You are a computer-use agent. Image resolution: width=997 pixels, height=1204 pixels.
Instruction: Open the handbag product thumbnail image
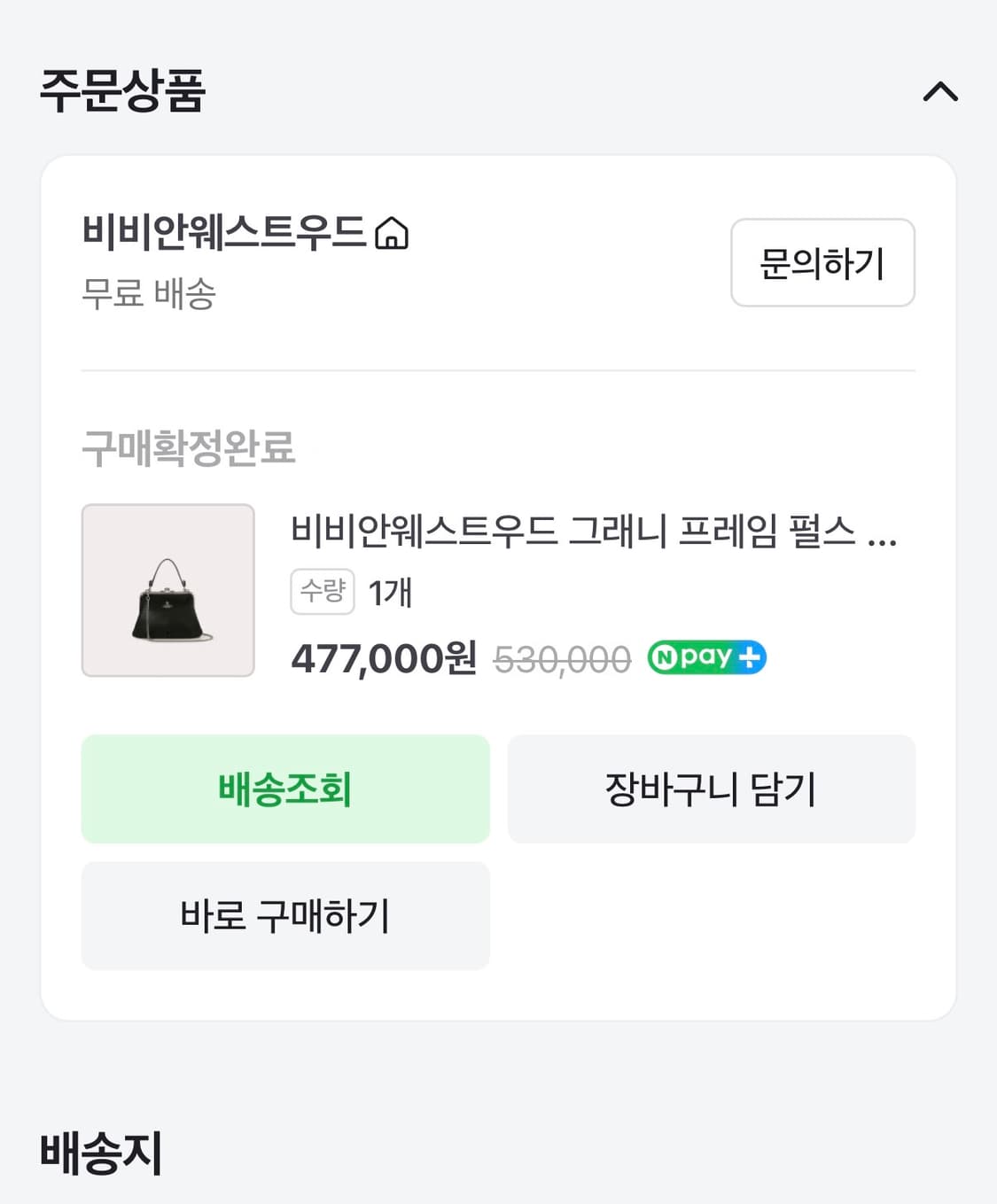click(167, 592)
